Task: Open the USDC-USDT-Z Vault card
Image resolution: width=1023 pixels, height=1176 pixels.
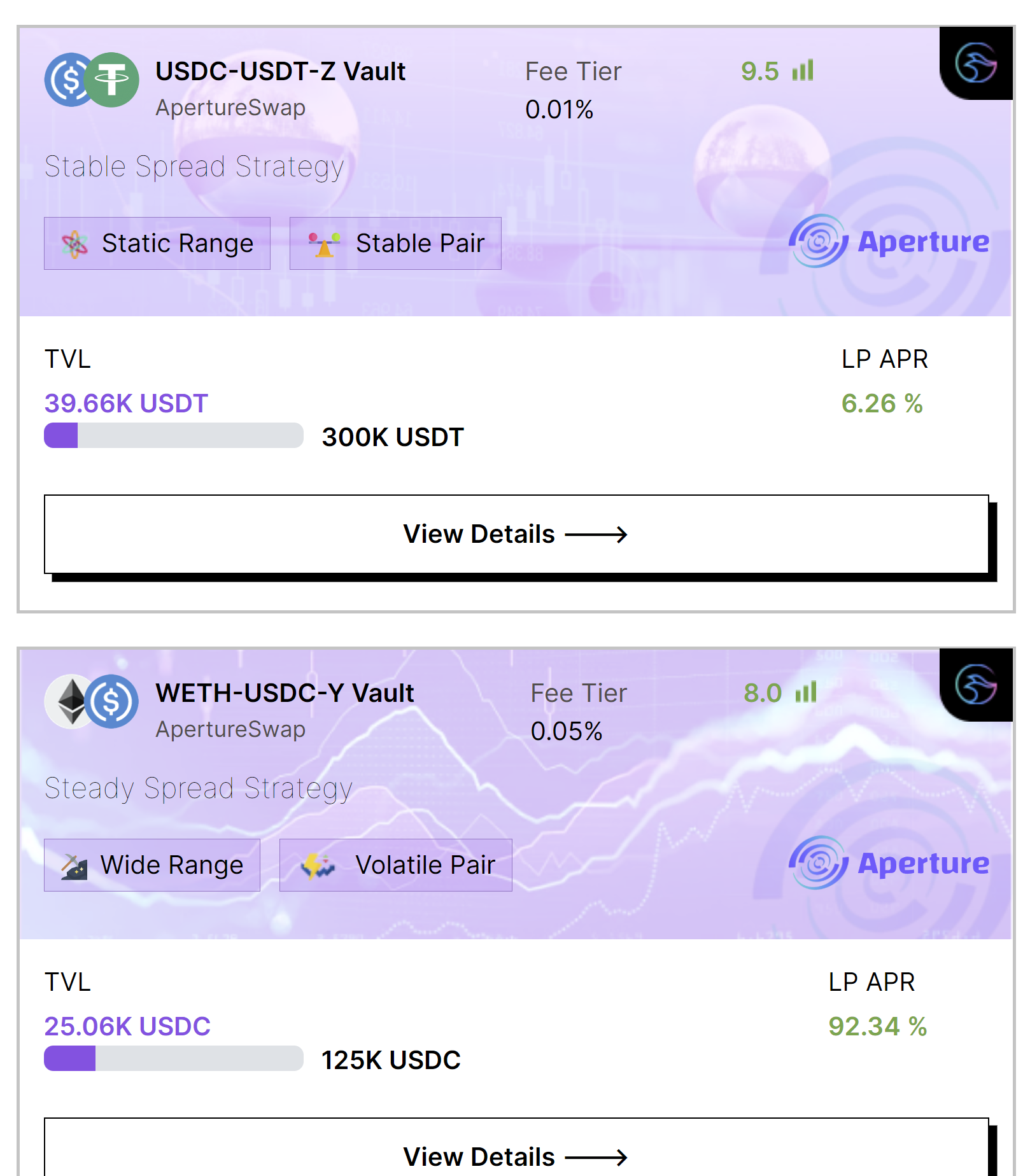Action: point(280,71)
